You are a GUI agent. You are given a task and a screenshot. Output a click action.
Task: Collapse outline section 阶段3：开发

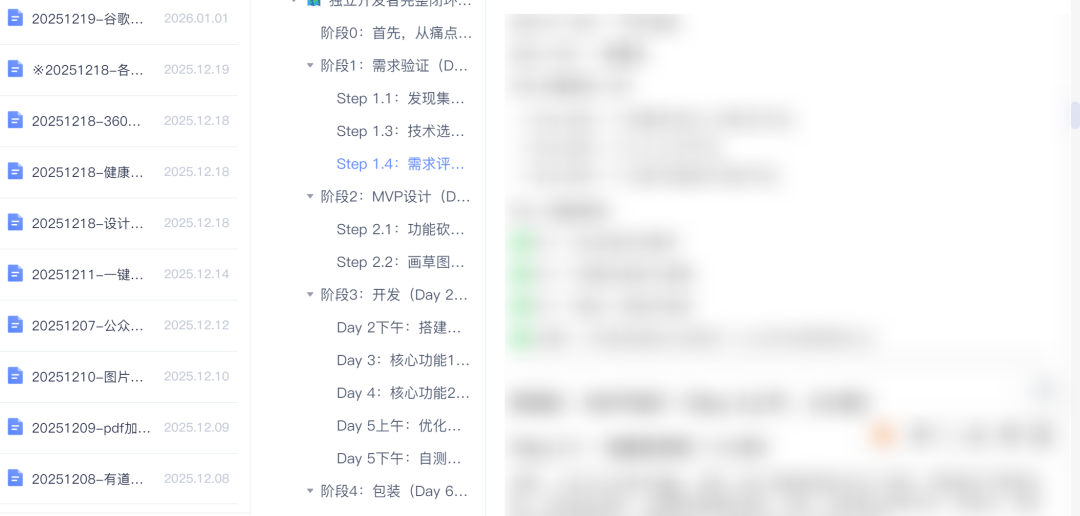(x=310, y=295)
